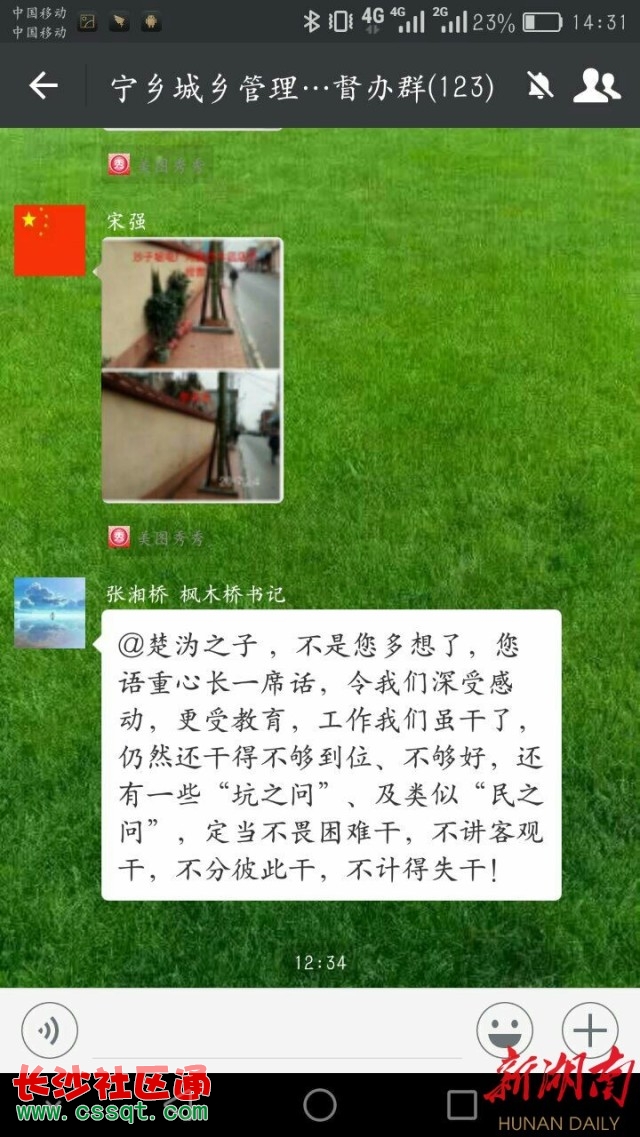Open the plus attachment menu
640x1137 pixels.
pos(590,1030)
